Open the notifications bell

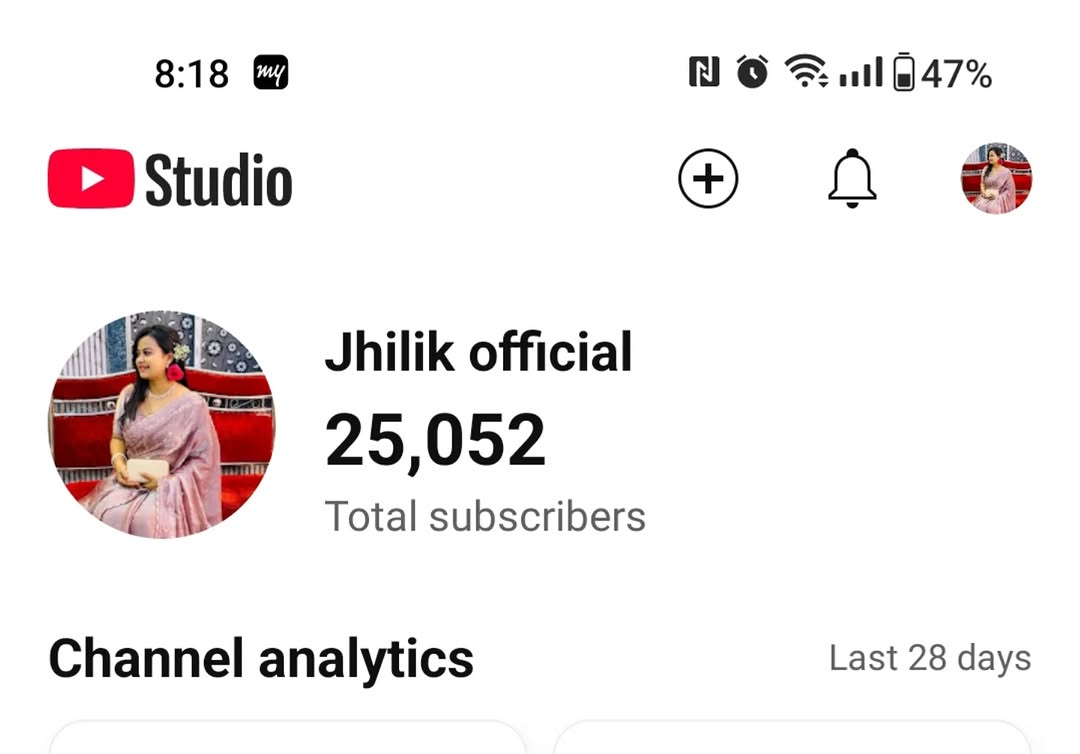point(852,179)
